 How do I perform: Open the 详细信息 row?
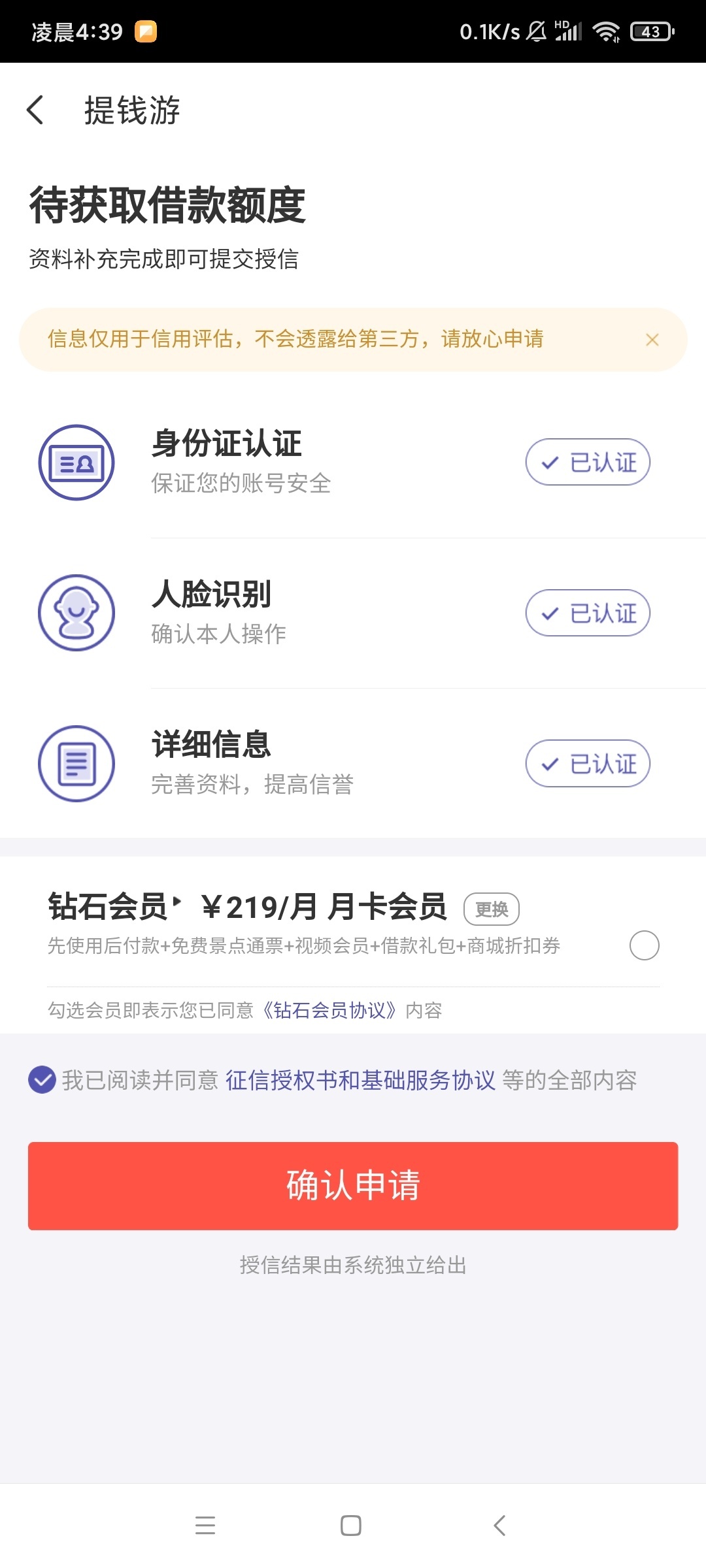(x=353, y=763)
